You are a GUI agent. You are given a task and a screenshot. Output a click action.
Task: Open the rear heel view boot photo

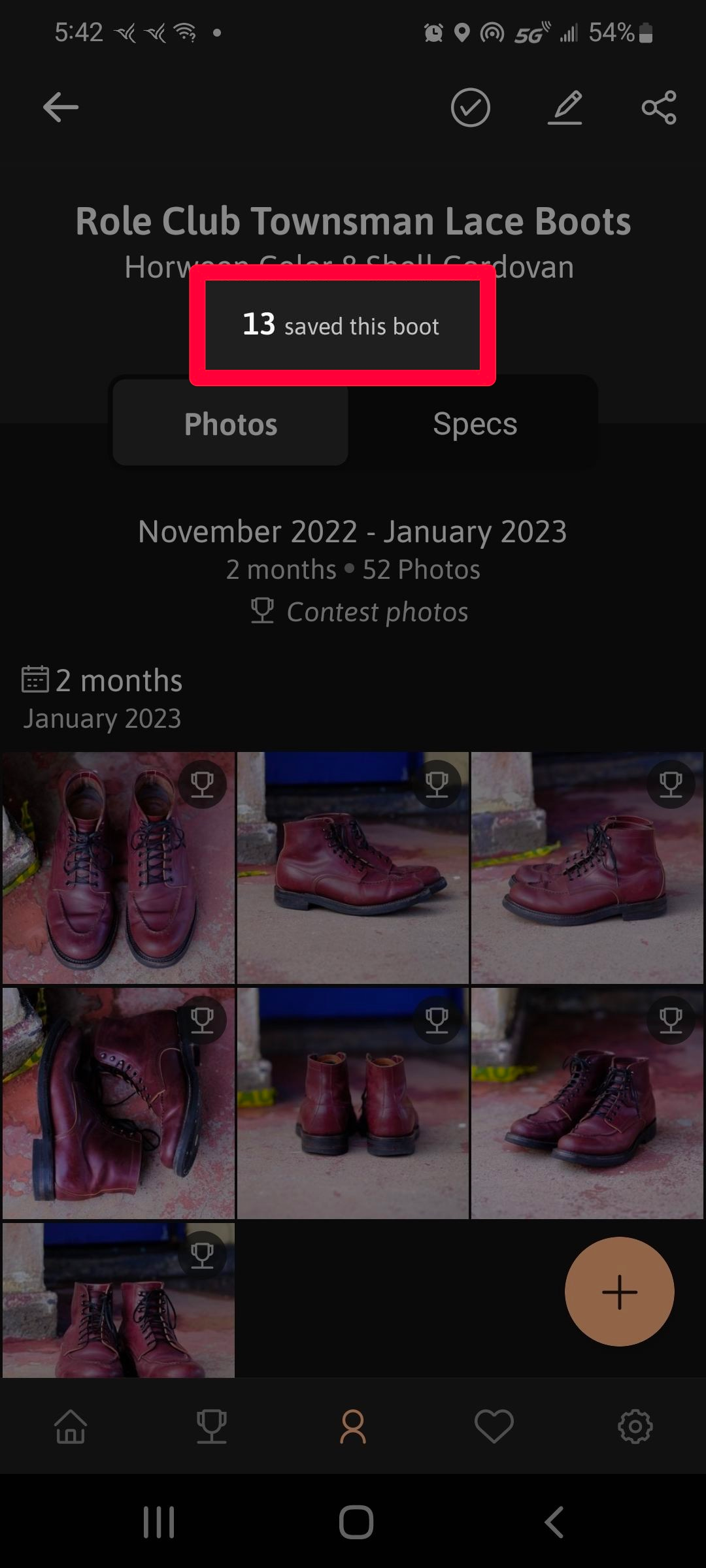tap(352, 1103)
